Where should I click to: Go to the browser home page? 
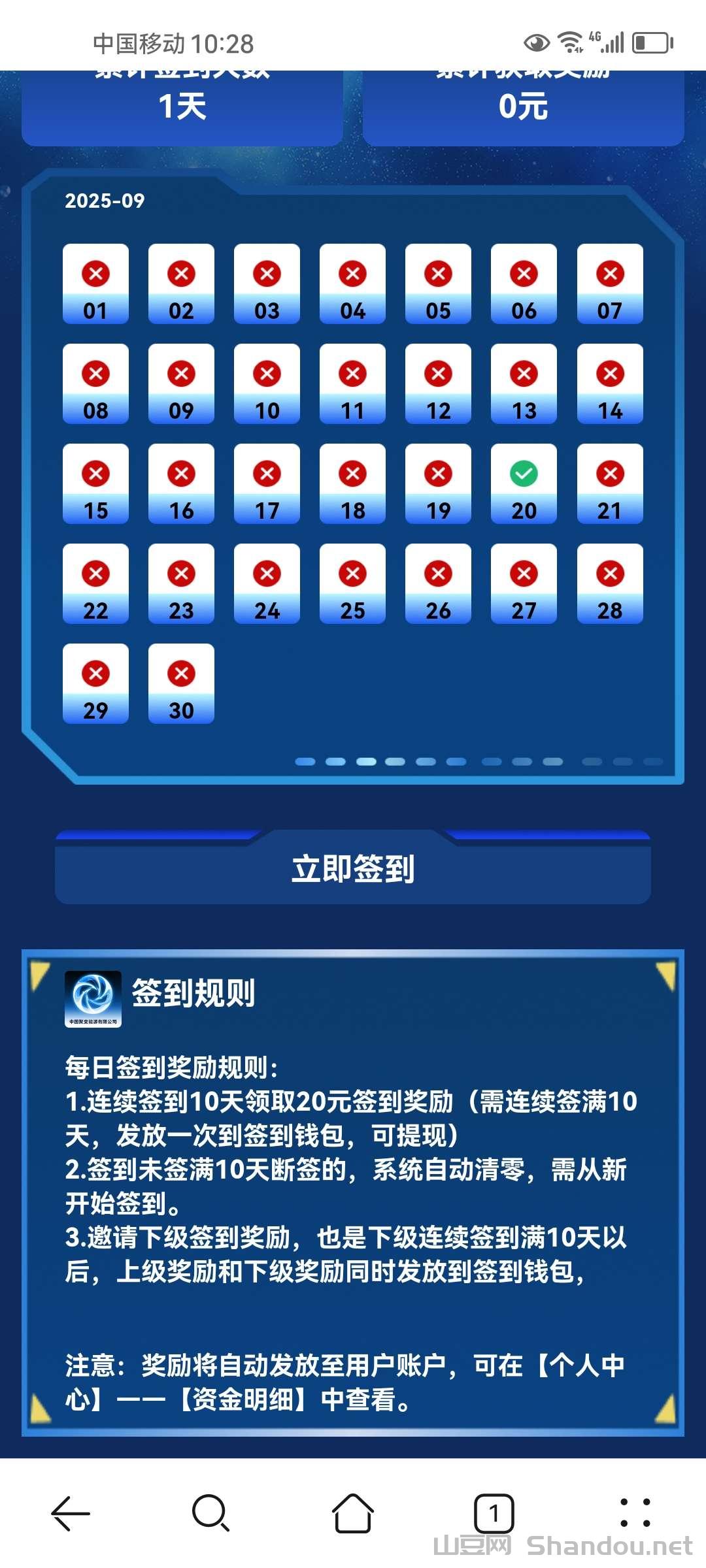(x=353, y=1513)
